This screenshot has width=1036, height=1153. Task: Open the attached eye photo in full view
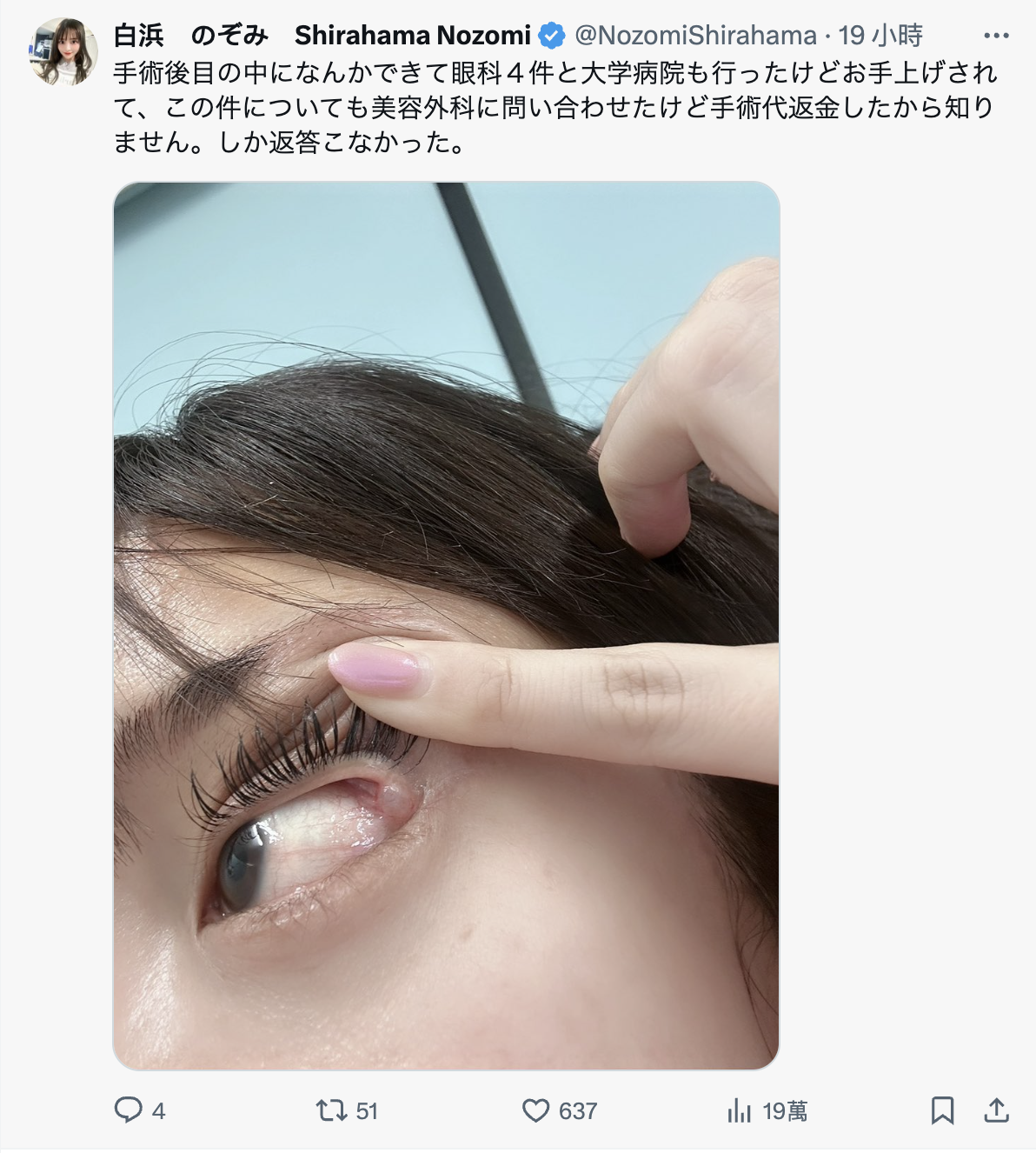pos(446,624)
